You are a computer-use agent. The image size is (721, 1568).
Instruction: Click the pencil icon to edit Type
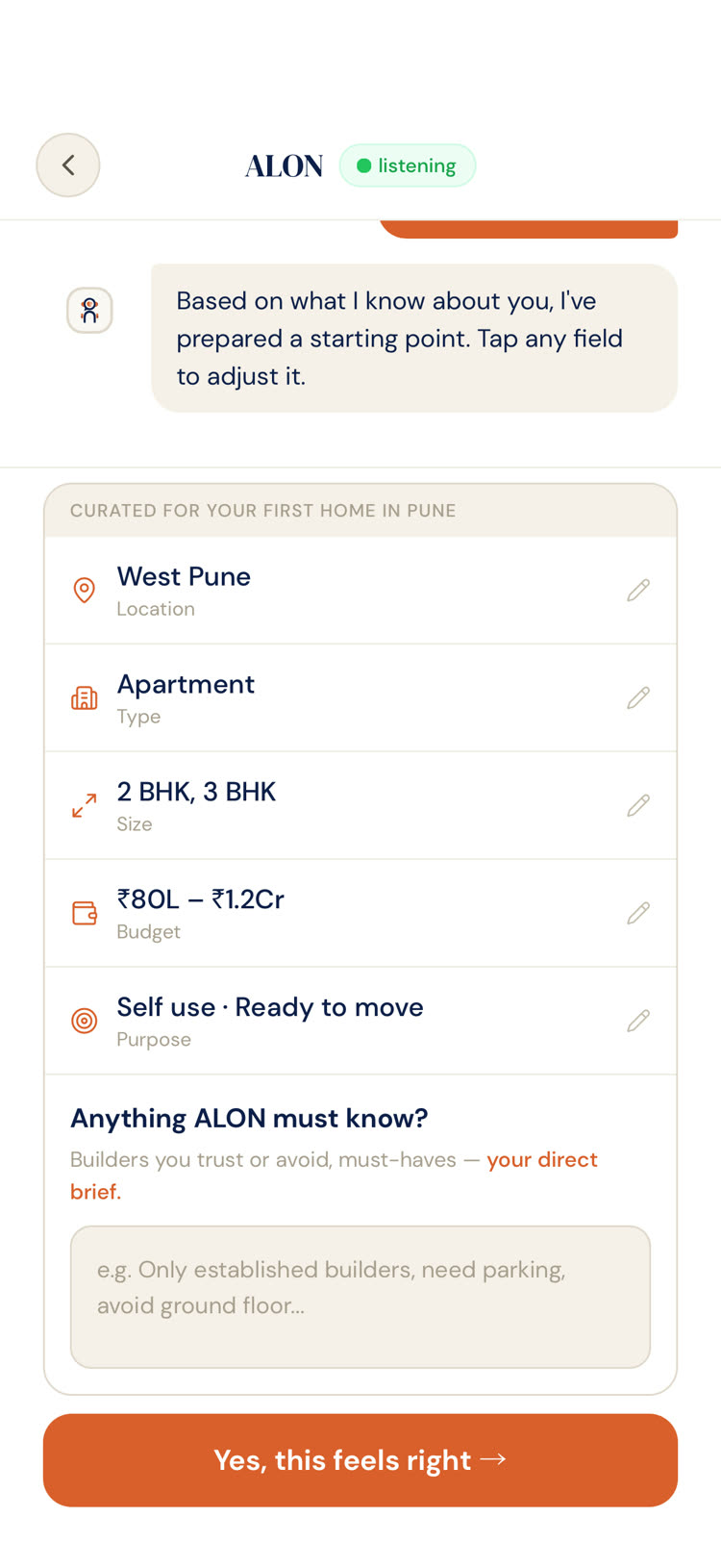tap(637, 697)
